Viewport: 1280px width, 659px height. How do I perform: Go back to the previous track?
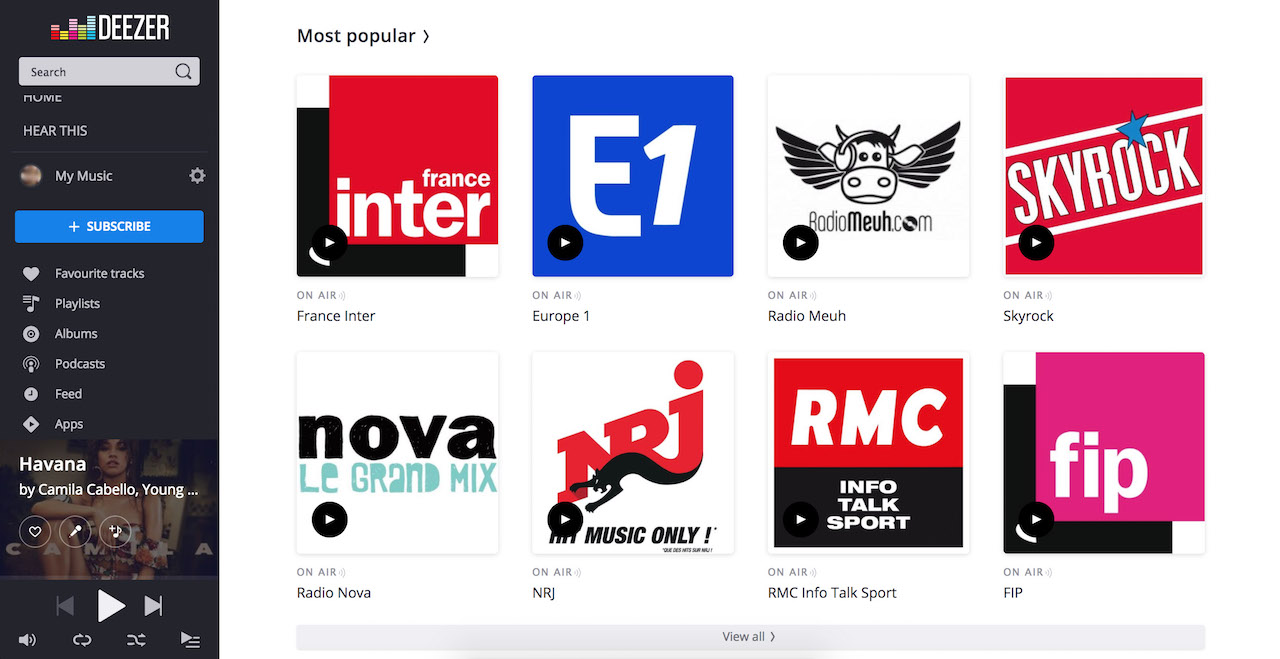coord(65,606)
